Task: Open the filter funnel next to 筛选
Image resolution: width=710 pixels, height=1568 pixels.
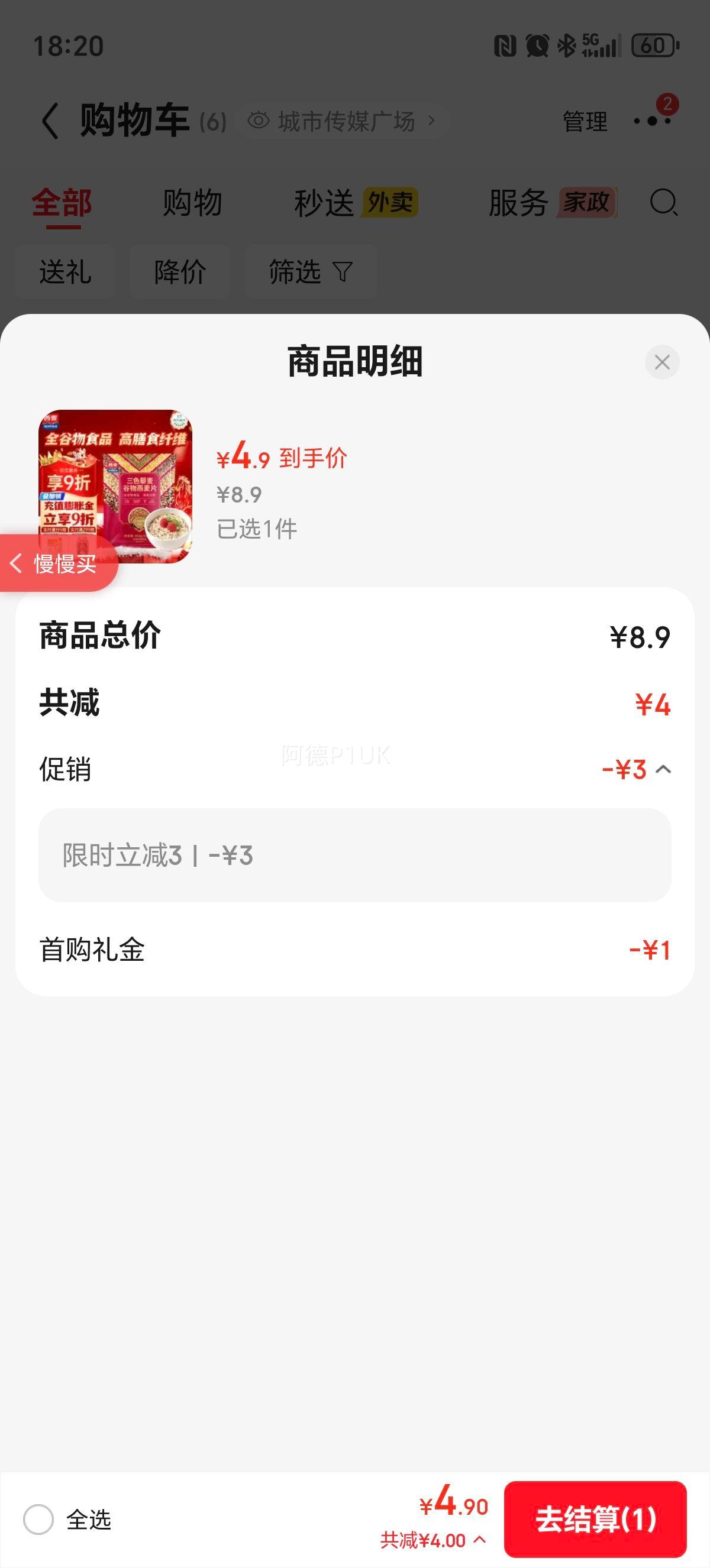Action: [343, 272]
